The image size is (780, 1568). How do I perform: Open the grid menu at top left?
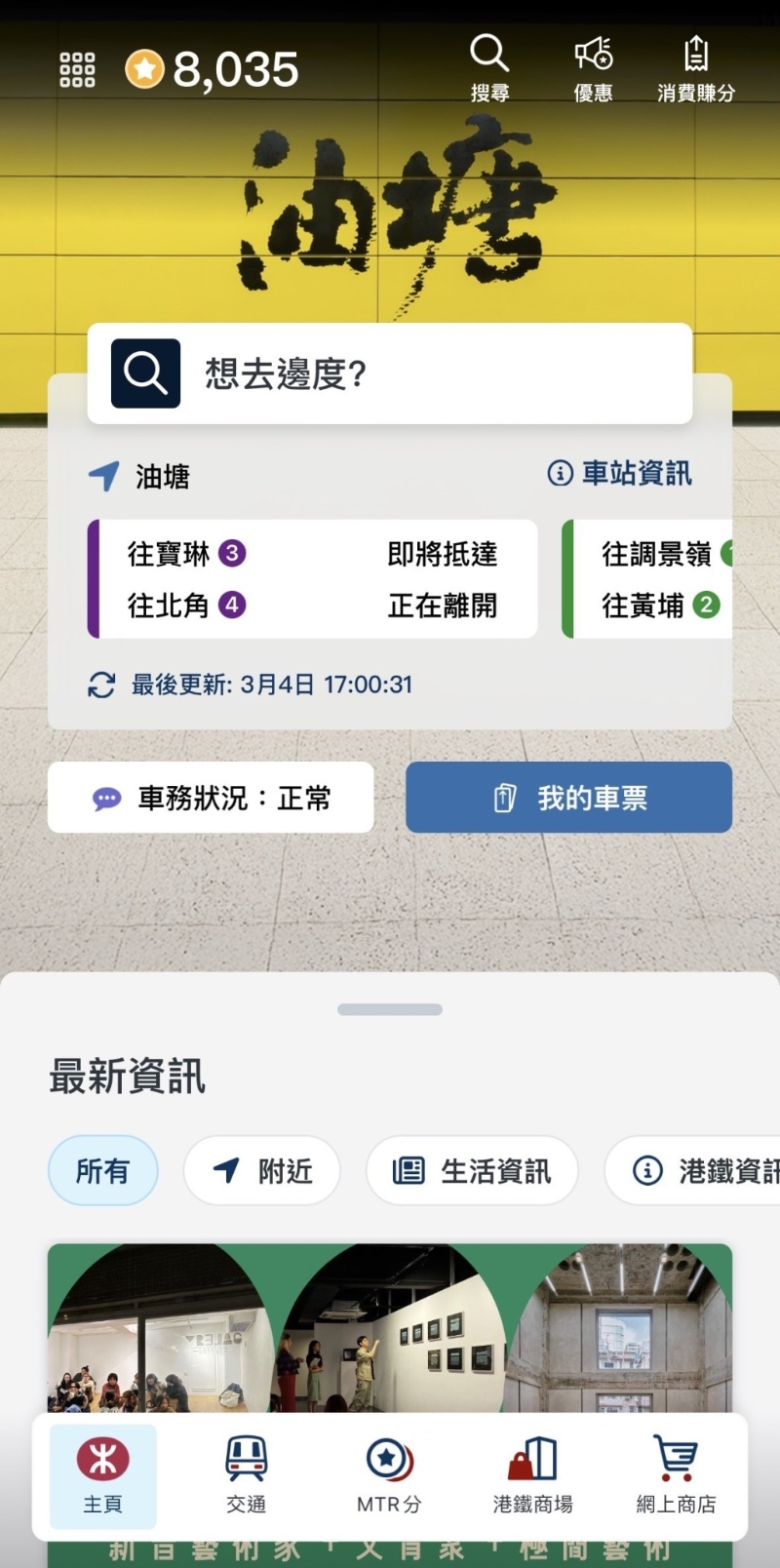[x=76, y=66]
